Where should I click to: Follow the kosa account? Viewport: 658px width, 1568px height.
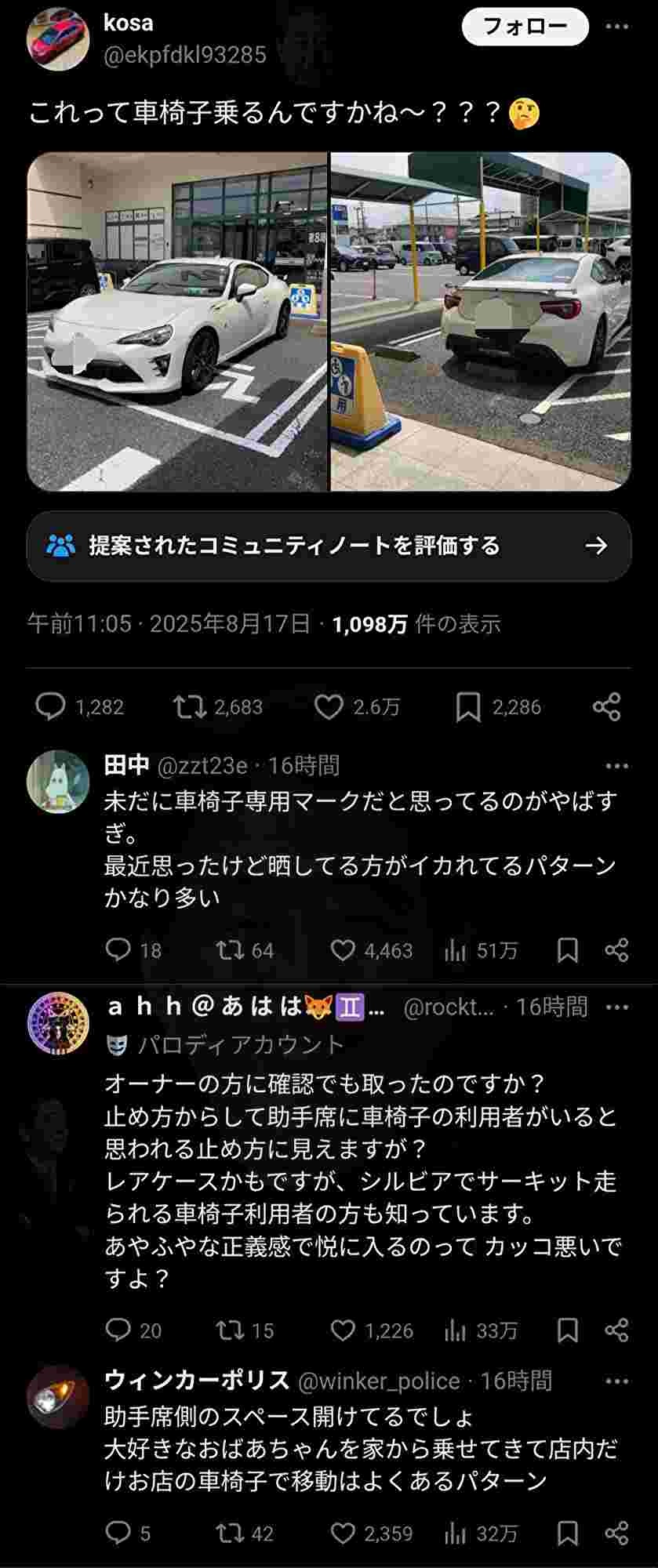click(525, 27)
